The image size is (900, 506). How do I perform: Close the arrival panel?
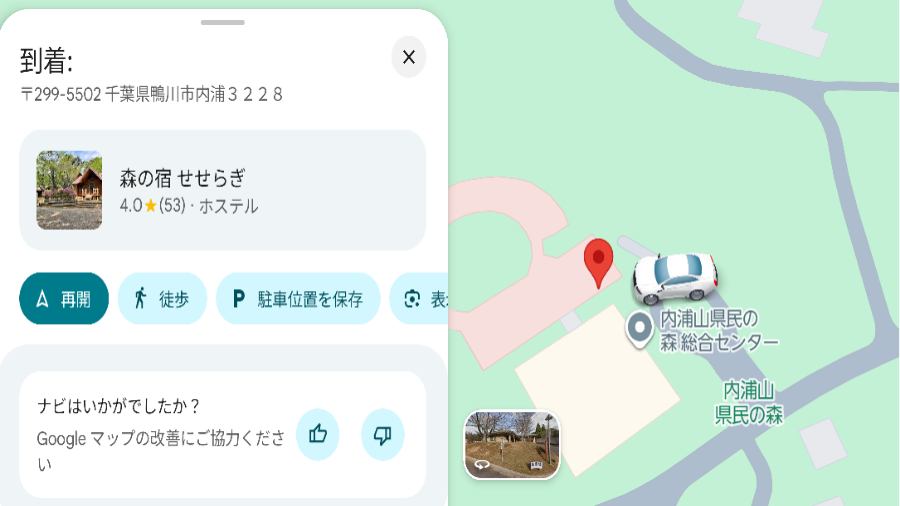(408, 57)
